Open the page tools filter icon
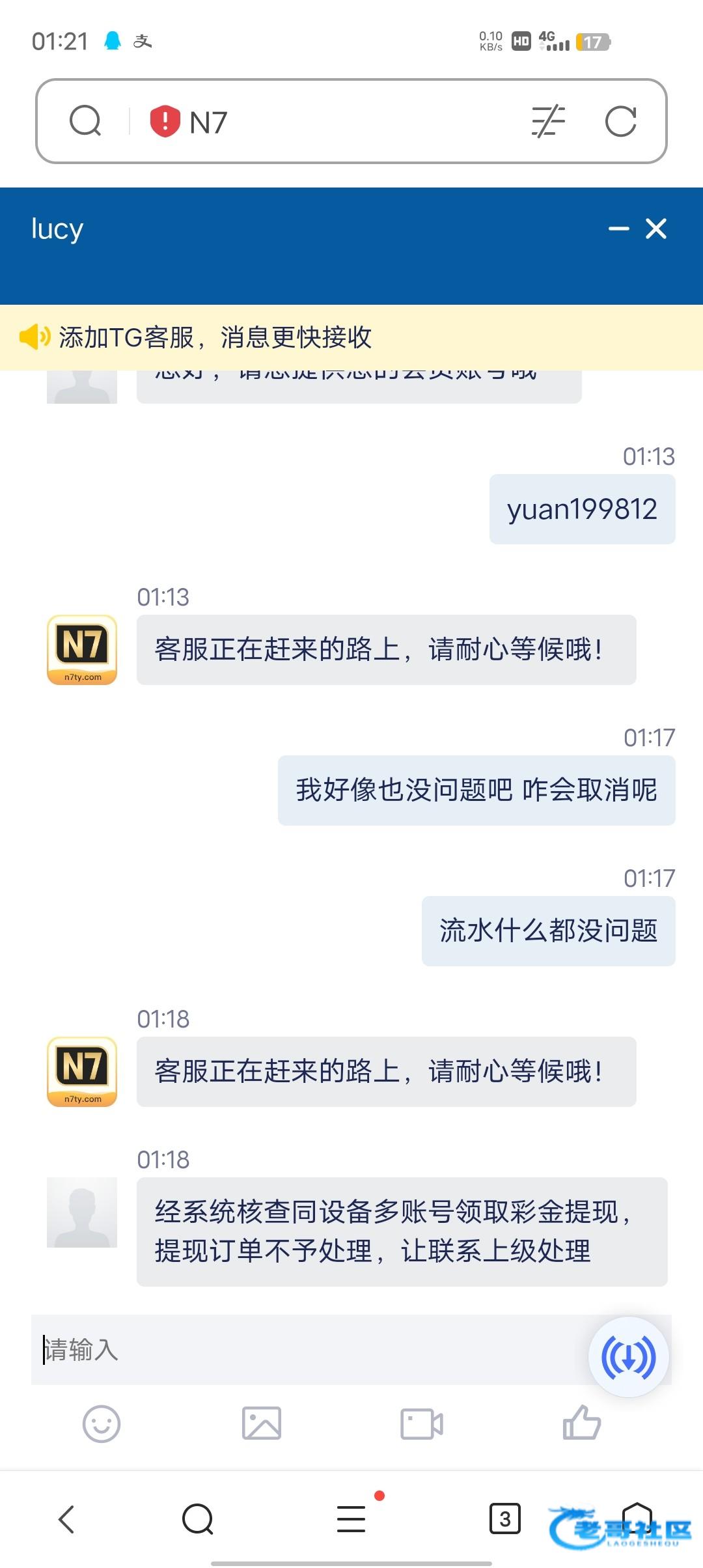Screen dimensions: 703x1568 548,121
